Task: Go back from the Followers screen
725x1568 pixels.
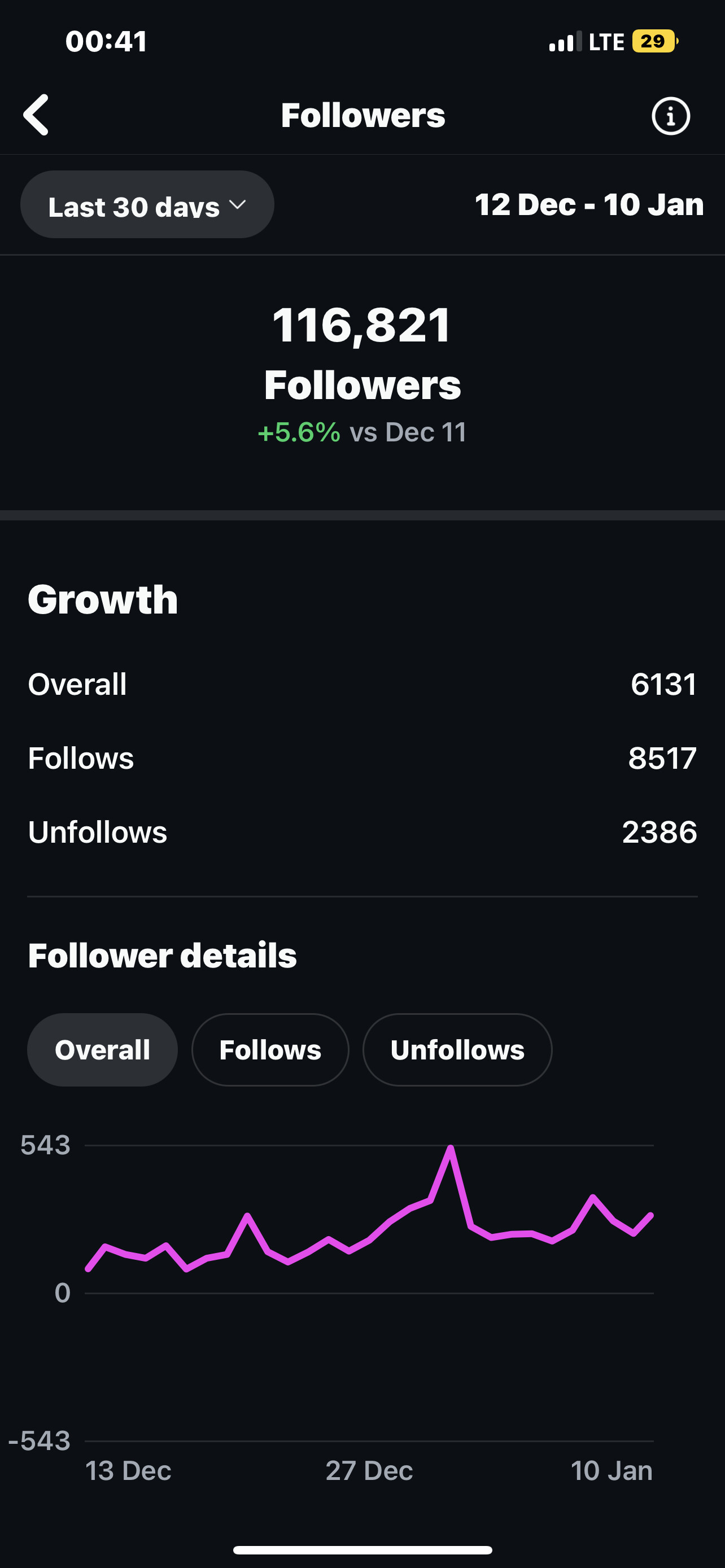Action: [x=37, y=115]
